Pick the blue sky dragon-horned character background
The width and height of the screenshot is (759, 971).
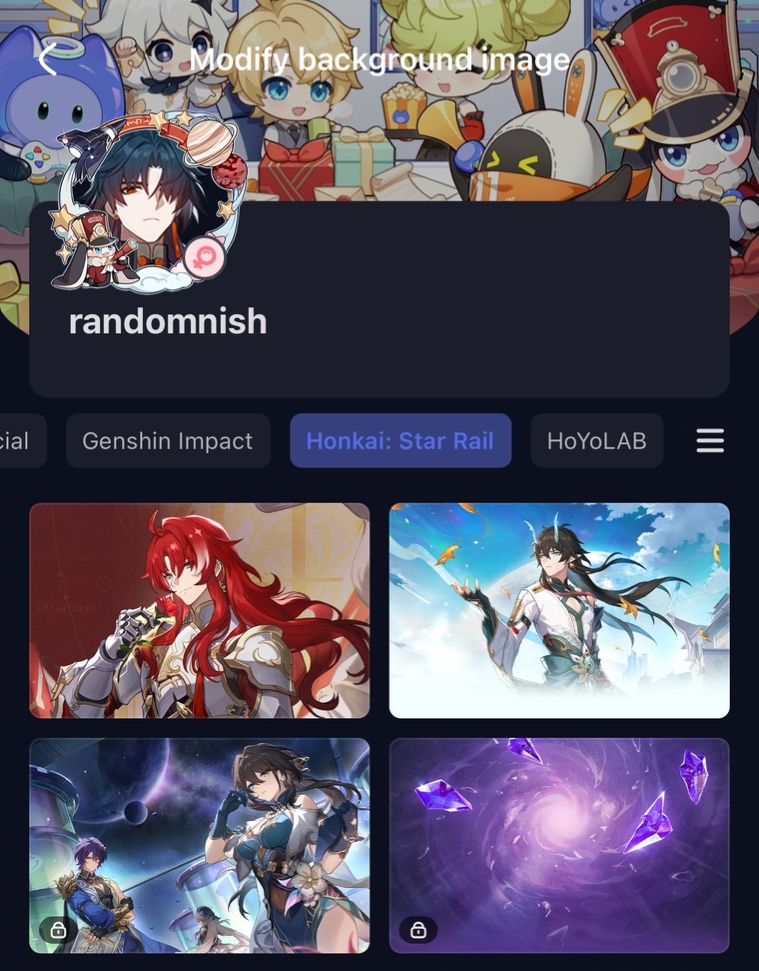[559, 610]
